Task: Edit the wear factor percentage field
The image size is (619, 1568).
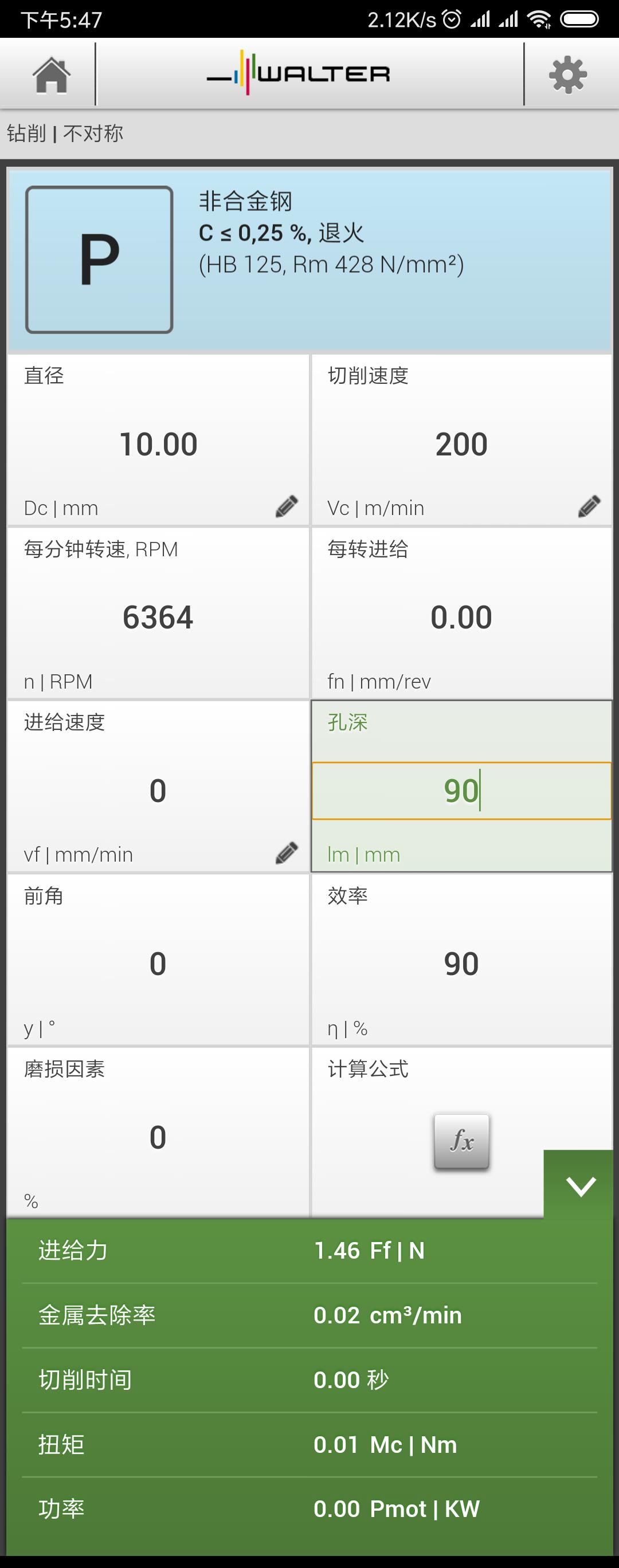Action: (x=158, y=1137)
